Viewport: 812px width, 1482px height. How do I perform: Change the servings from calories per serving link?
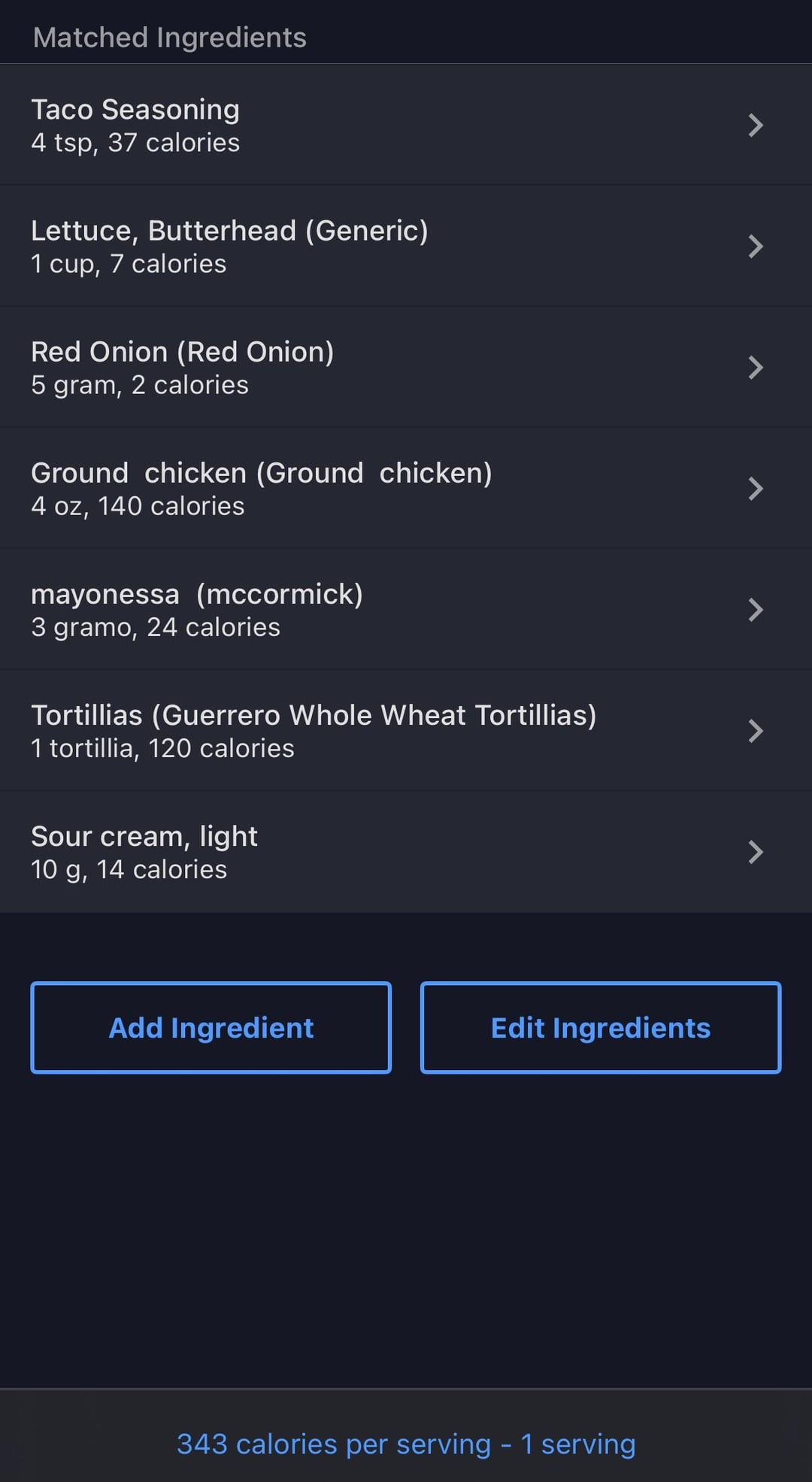406,1444
